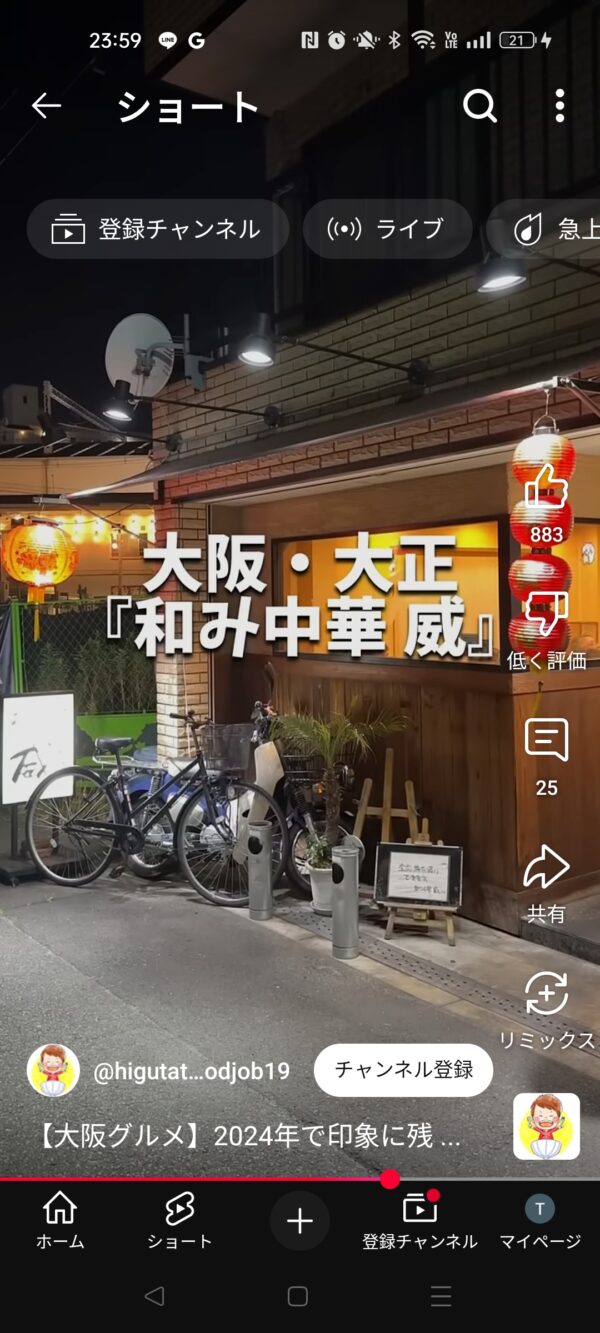Remix this Short with リミックス
Image resolution: width=600 pixels, height=1333 pixels.
[x=546, y=995]
